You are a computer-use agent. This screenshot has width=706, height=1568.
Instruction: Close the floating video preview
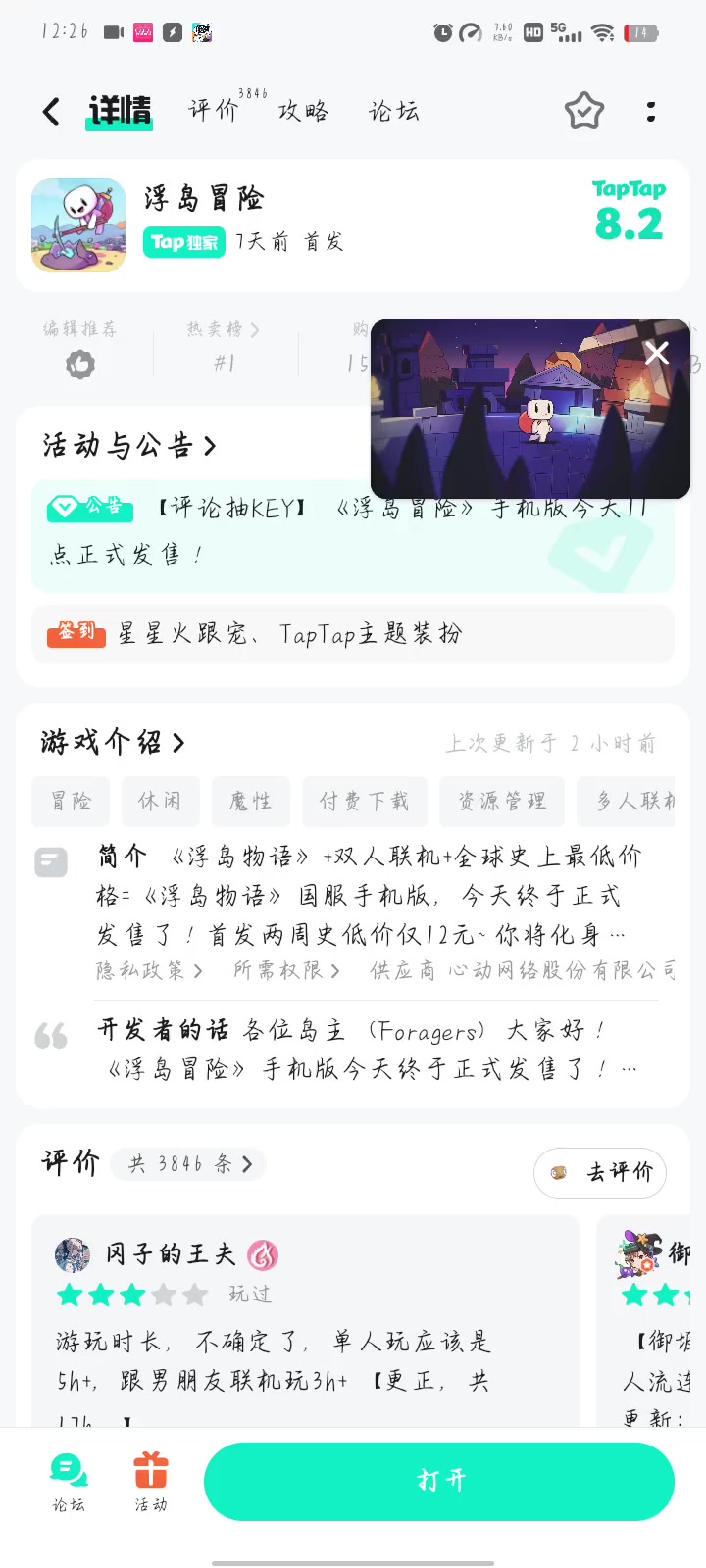point(657,353)
